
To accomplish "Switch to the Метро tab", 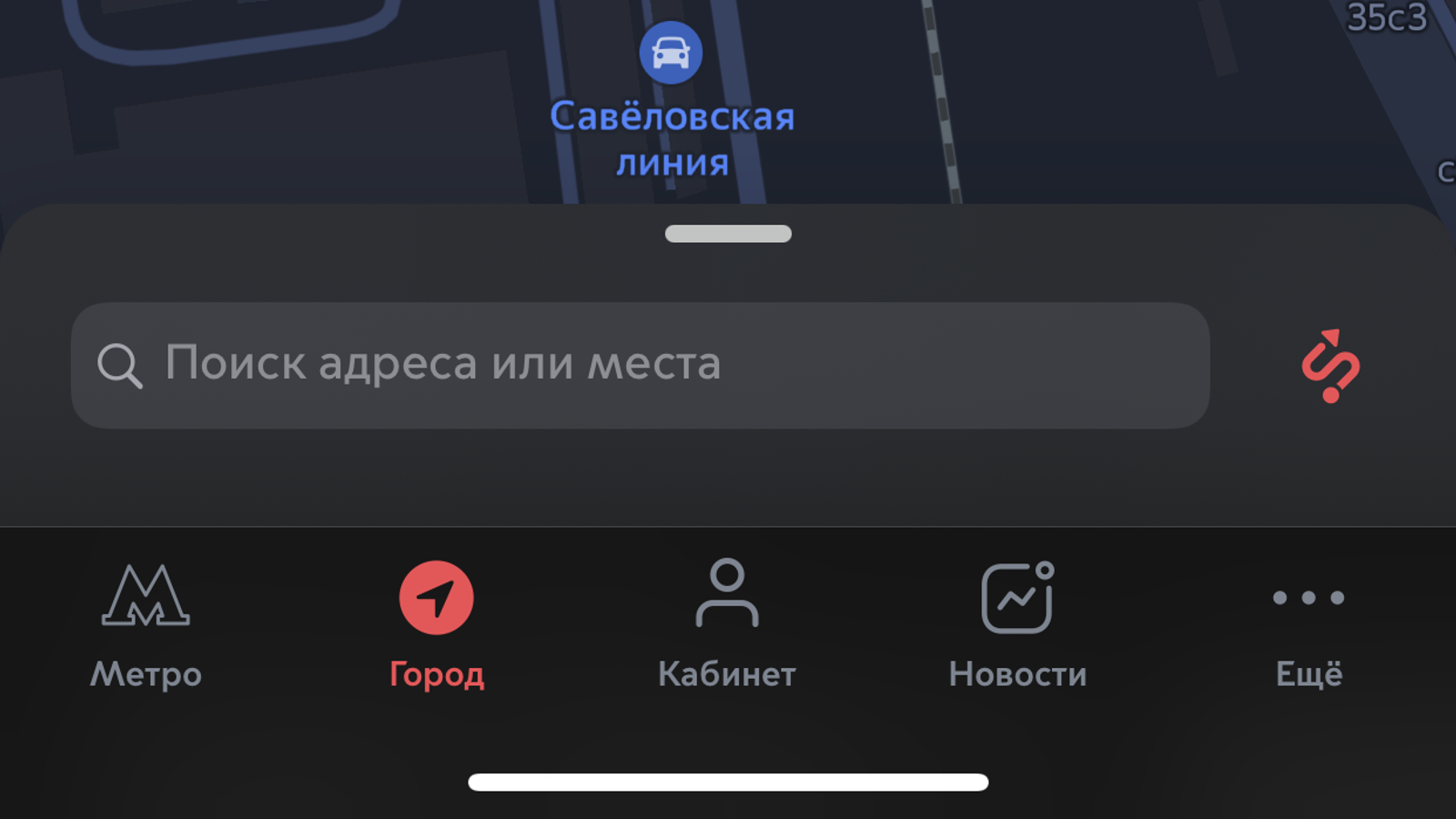I will 146,624.
